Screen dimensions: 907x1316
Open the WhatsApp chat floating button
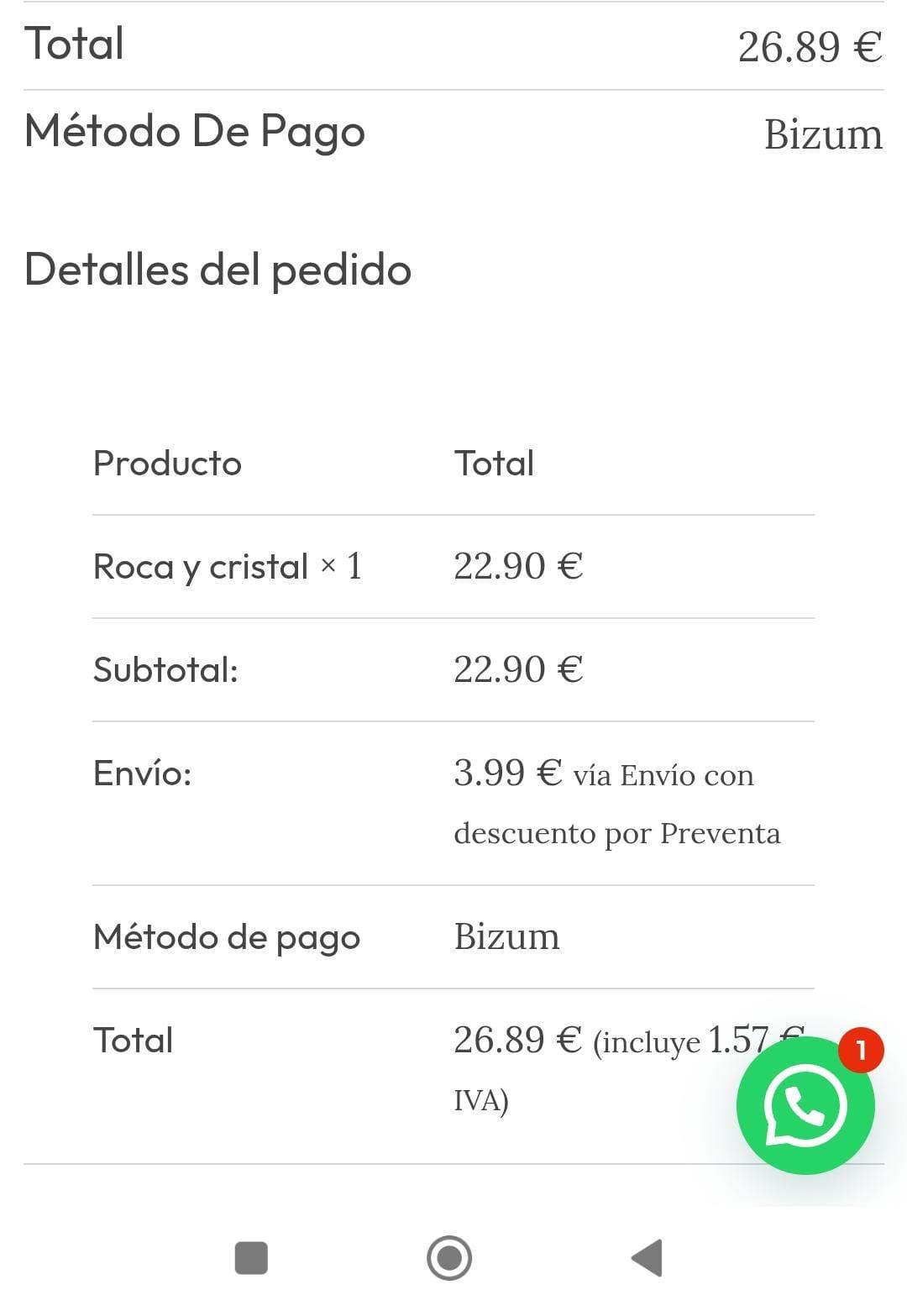coord(805,1105)
